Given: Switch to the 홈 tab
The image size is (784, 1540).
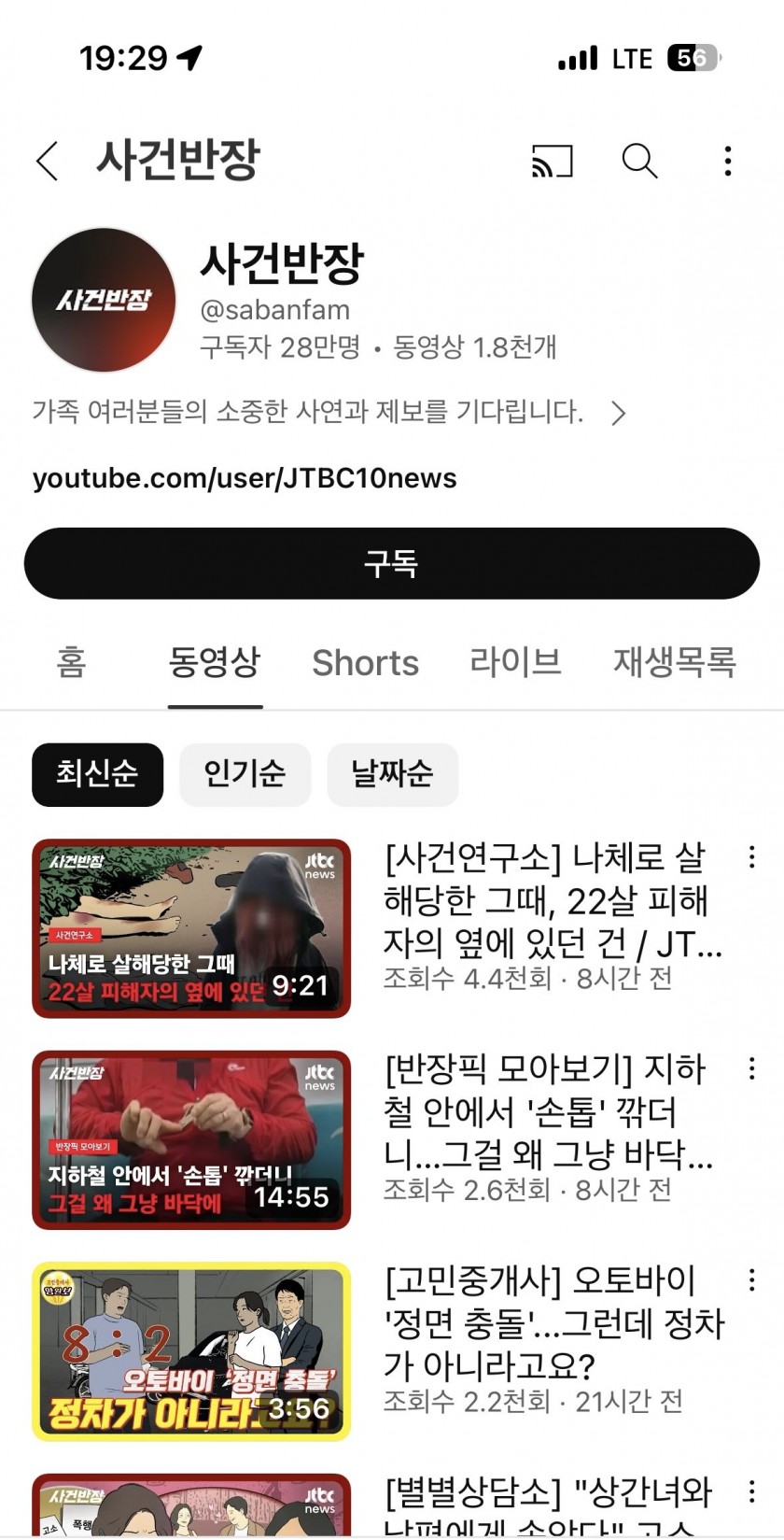Looking at the screenshot, I should (72, 662).
